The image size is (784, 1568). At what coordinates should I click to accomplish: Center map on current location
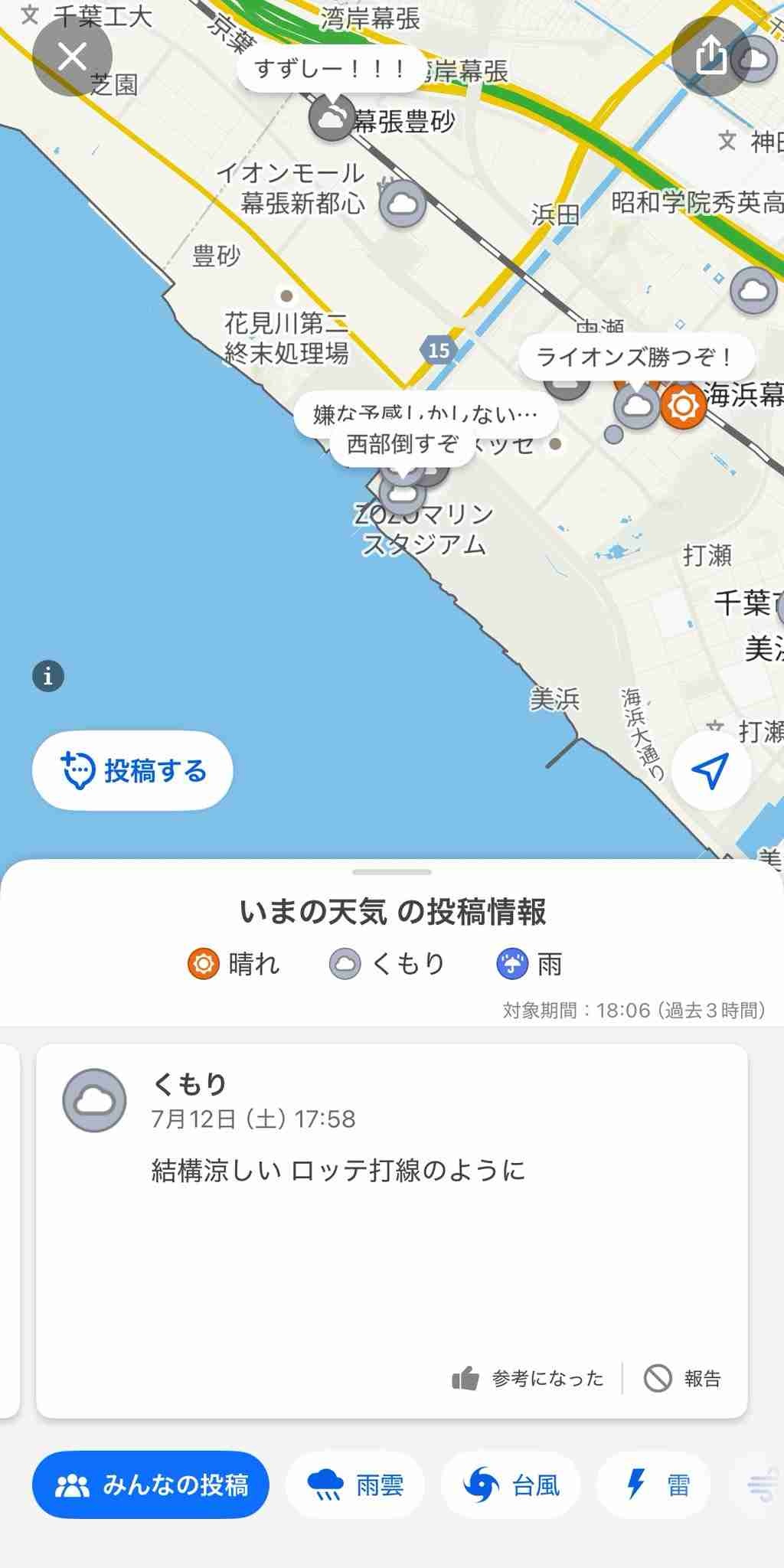tap(710, 770)
